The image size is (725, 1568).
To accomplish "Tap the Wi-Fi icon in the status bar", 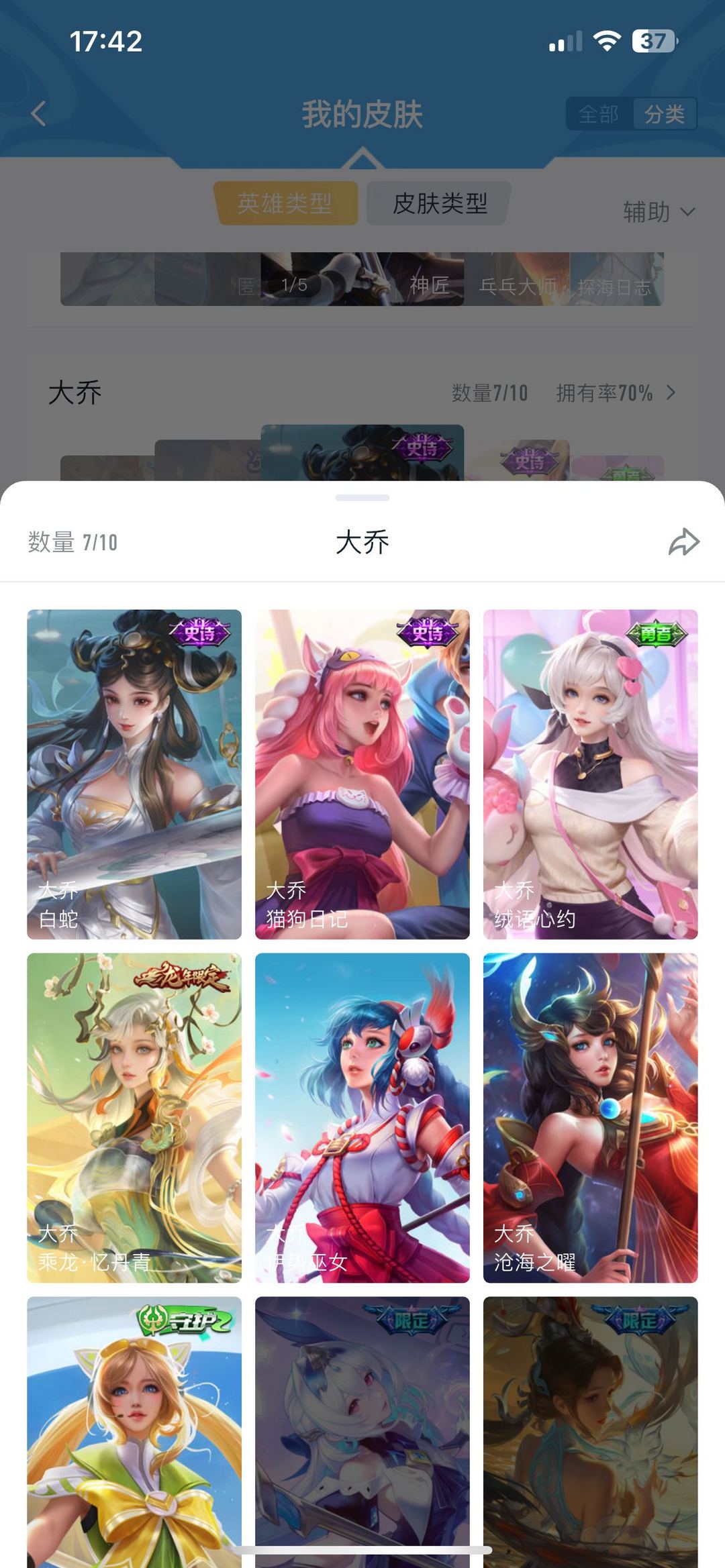I will (606, 42).
